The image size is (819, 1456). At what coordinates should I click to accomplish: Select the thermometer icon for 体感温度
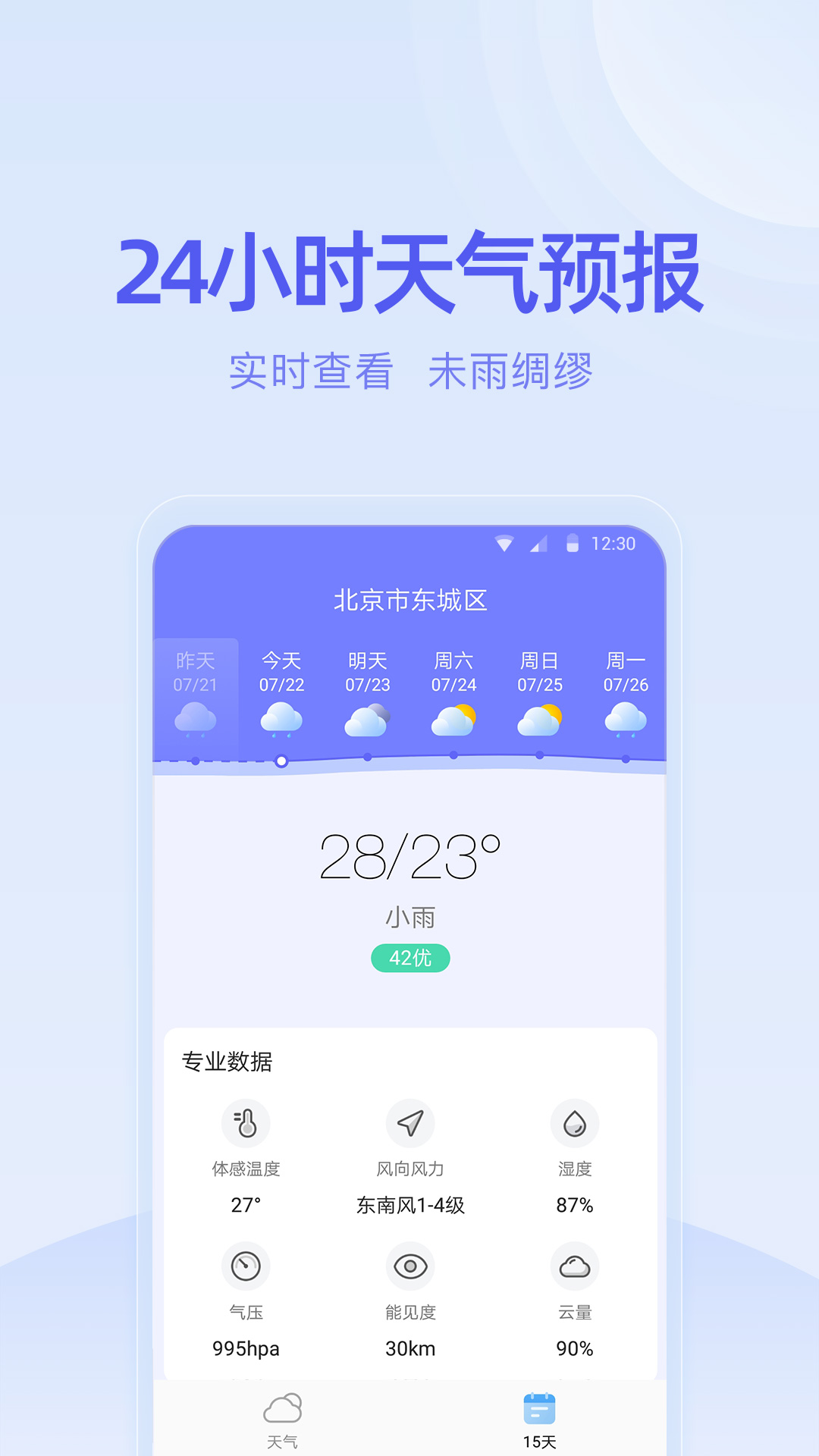[246, 1125]
